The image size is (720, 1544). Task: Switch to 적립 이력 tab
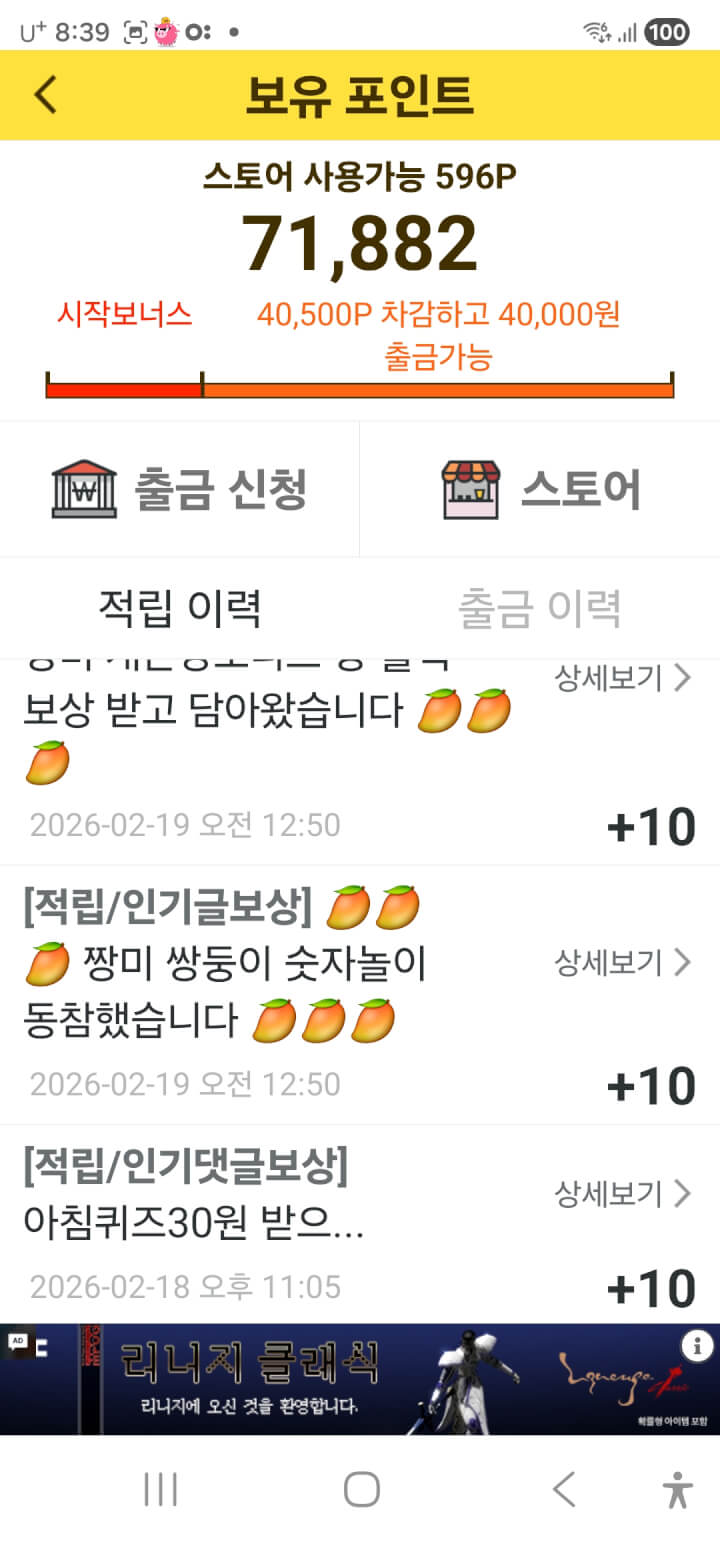coord(180,607)
